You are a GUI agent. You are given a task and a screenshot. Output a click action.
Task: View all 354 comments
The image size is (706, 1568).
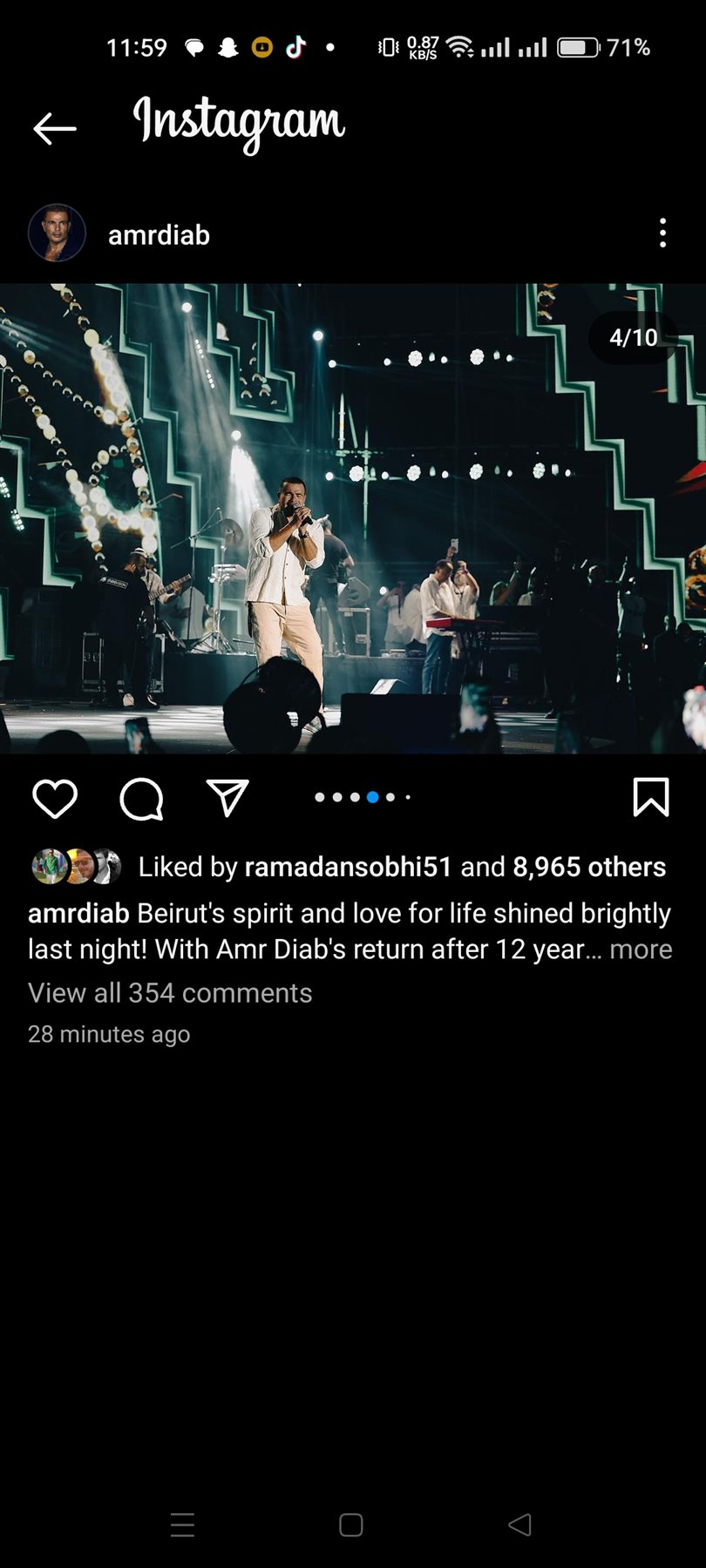170,993
